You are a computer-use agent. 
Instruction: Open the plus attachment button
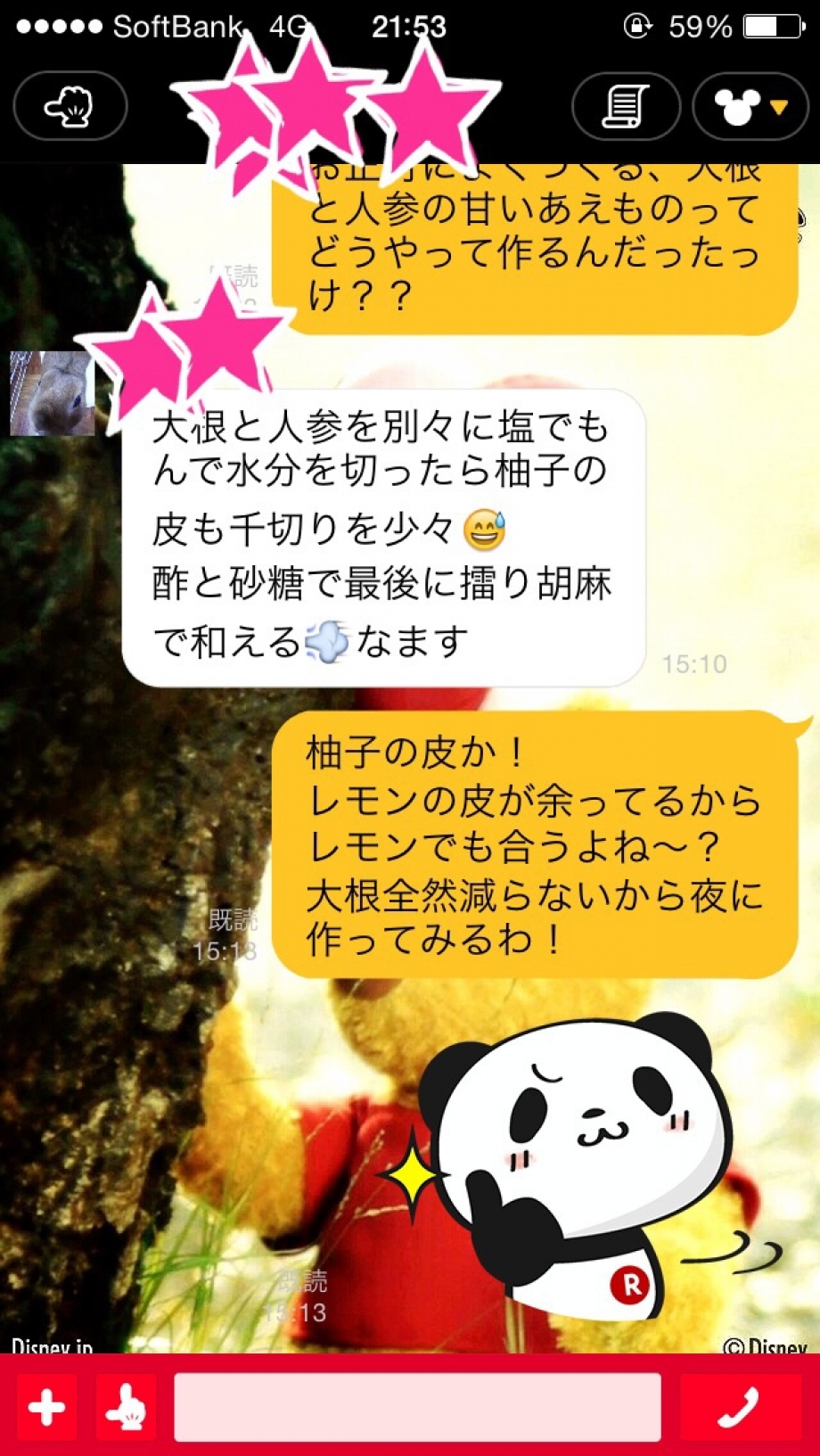coord(46,1408)
